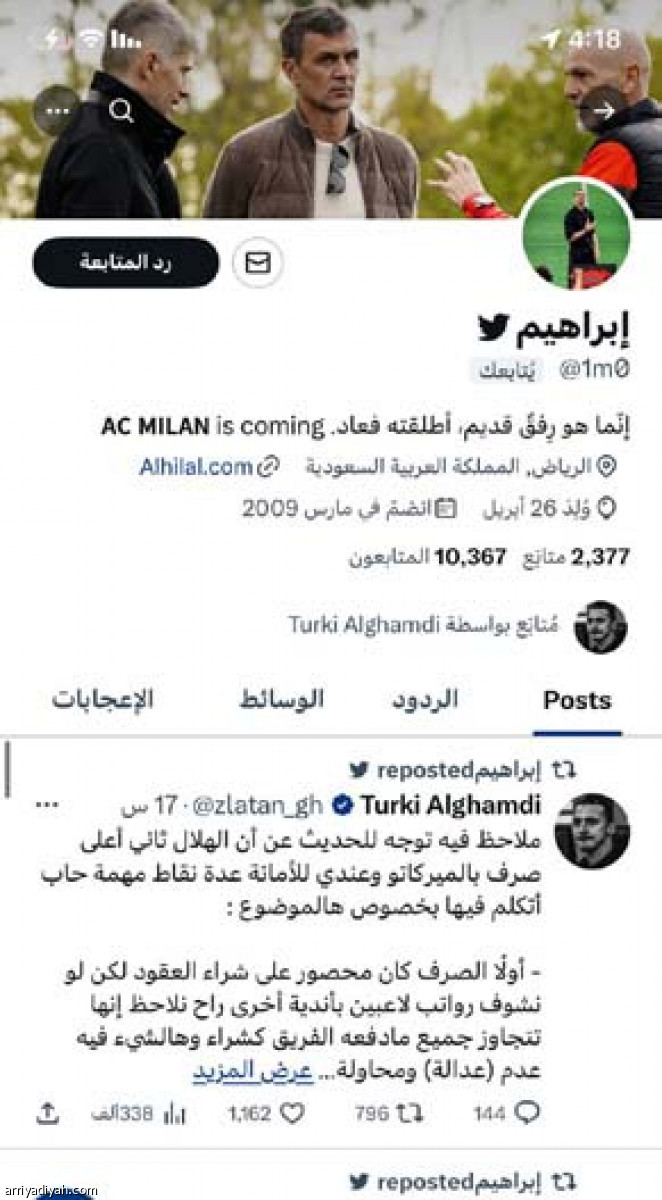Open the three-dot overflow menu on header
This screenshot has height=1200, width=662.
click(x=57, y=111)
